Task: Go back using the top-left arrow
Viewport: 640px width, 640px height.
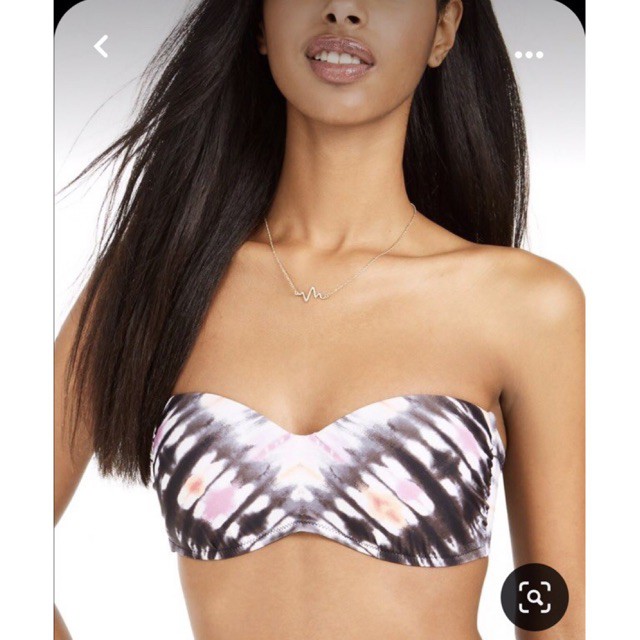Action: tap(101, 46)
